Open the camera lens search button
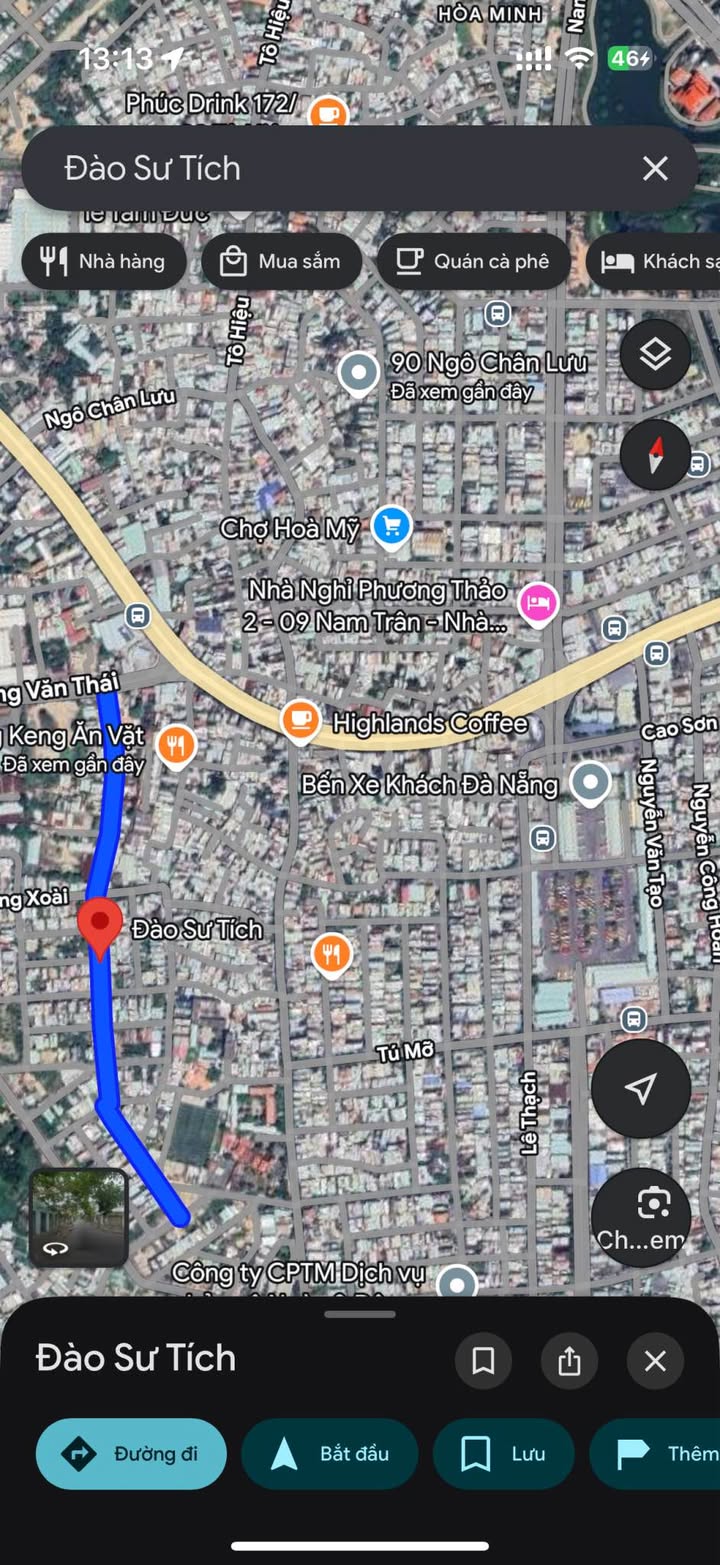 641,1217
